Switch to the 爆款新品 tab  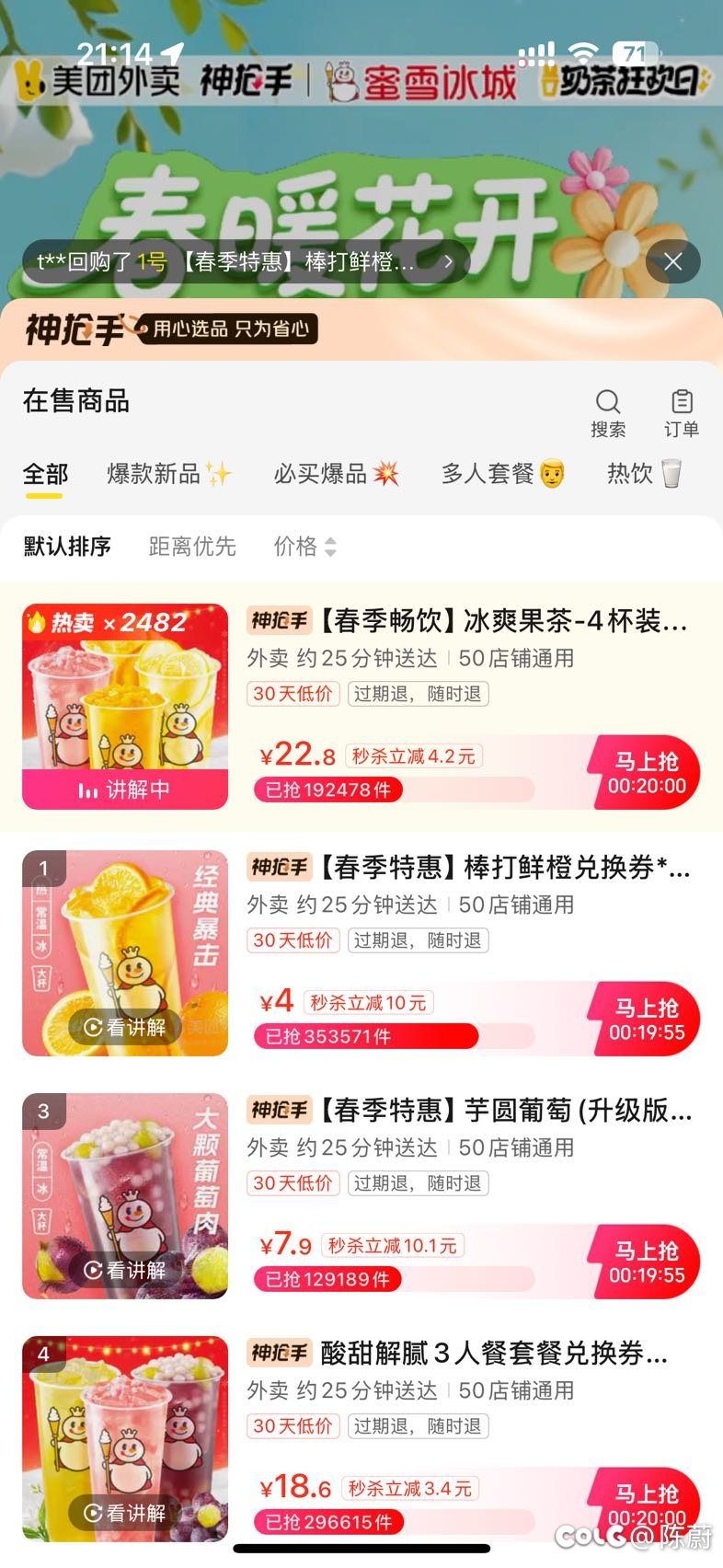[169, 474]
